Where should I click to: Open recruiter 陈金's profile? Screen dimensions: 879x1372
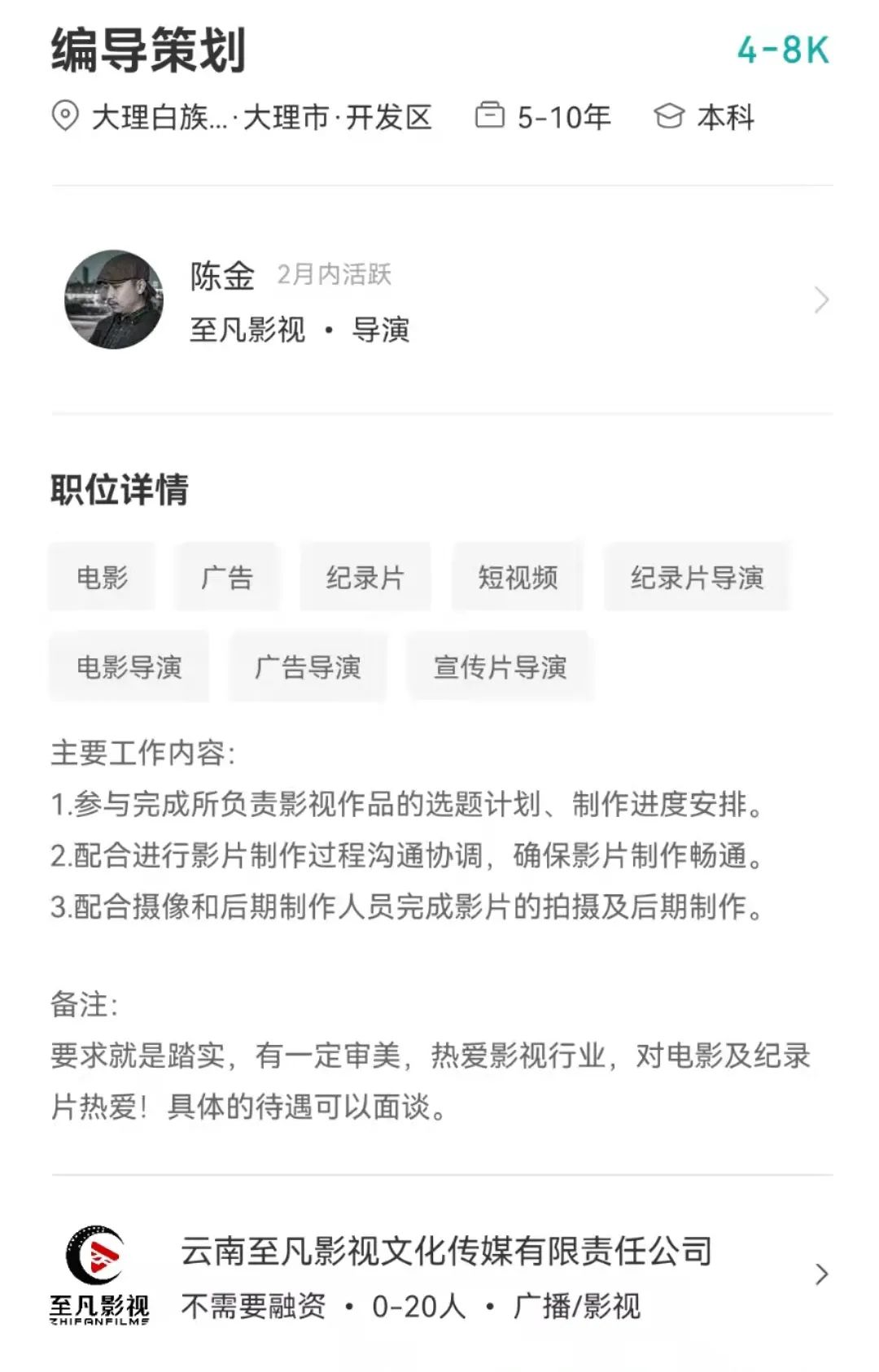tap(439, 300)
